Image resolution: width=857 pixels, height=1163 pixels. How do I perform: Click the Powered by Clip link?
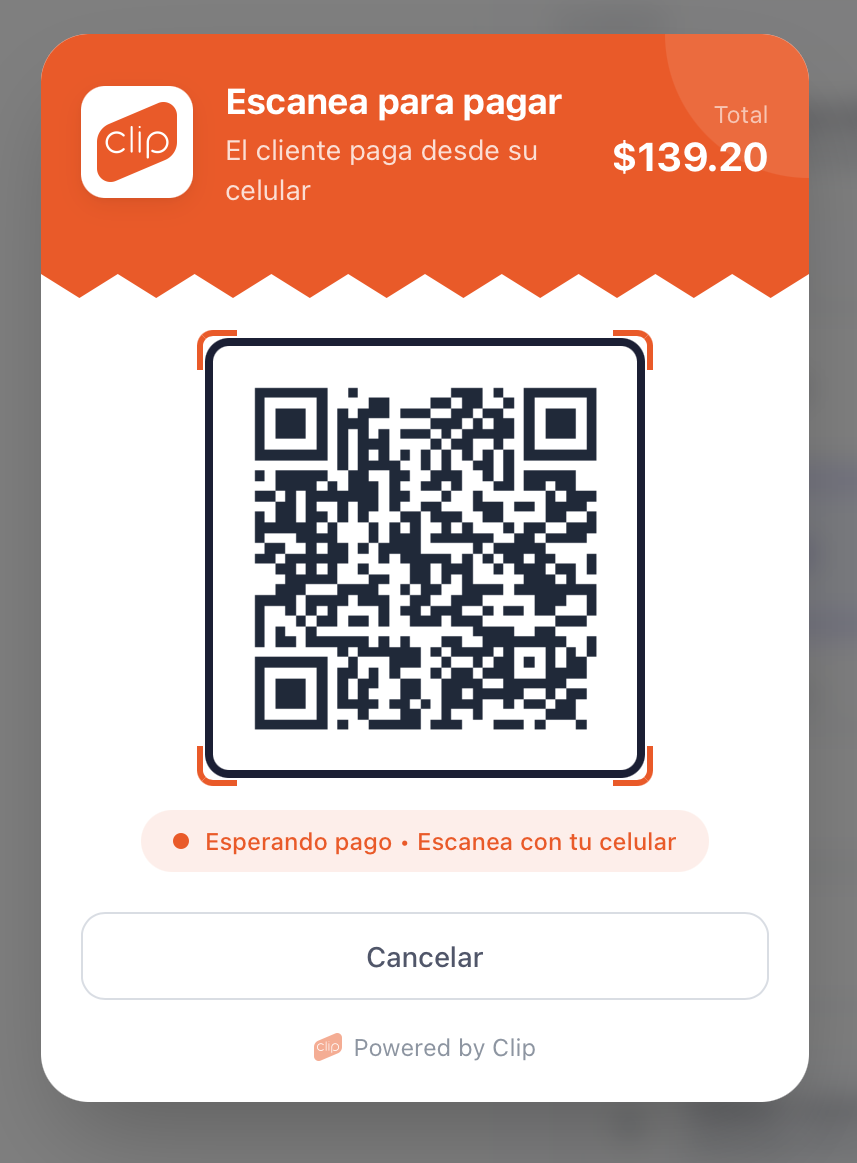pyautogui.click(x=443, y=1048)
